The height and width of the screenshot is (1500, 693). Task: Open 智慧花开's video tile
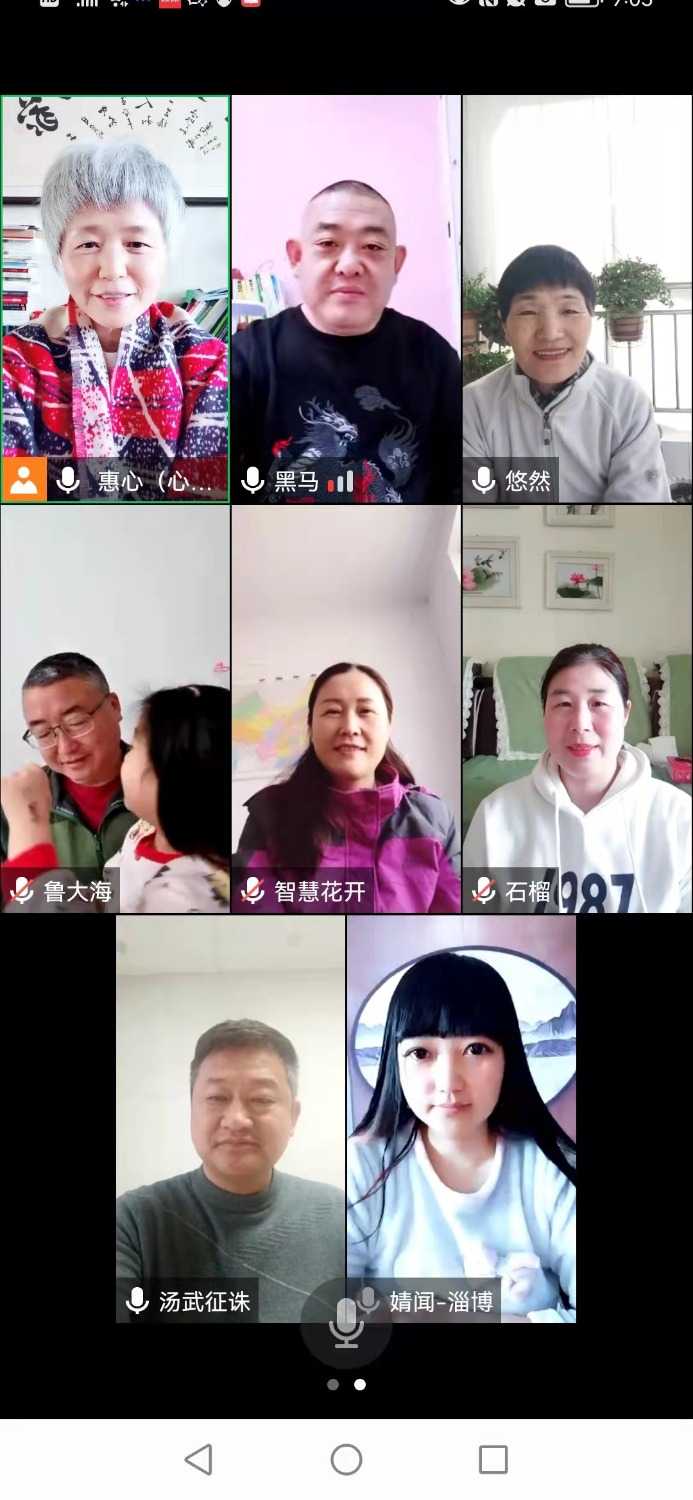(x=346, y=708)
